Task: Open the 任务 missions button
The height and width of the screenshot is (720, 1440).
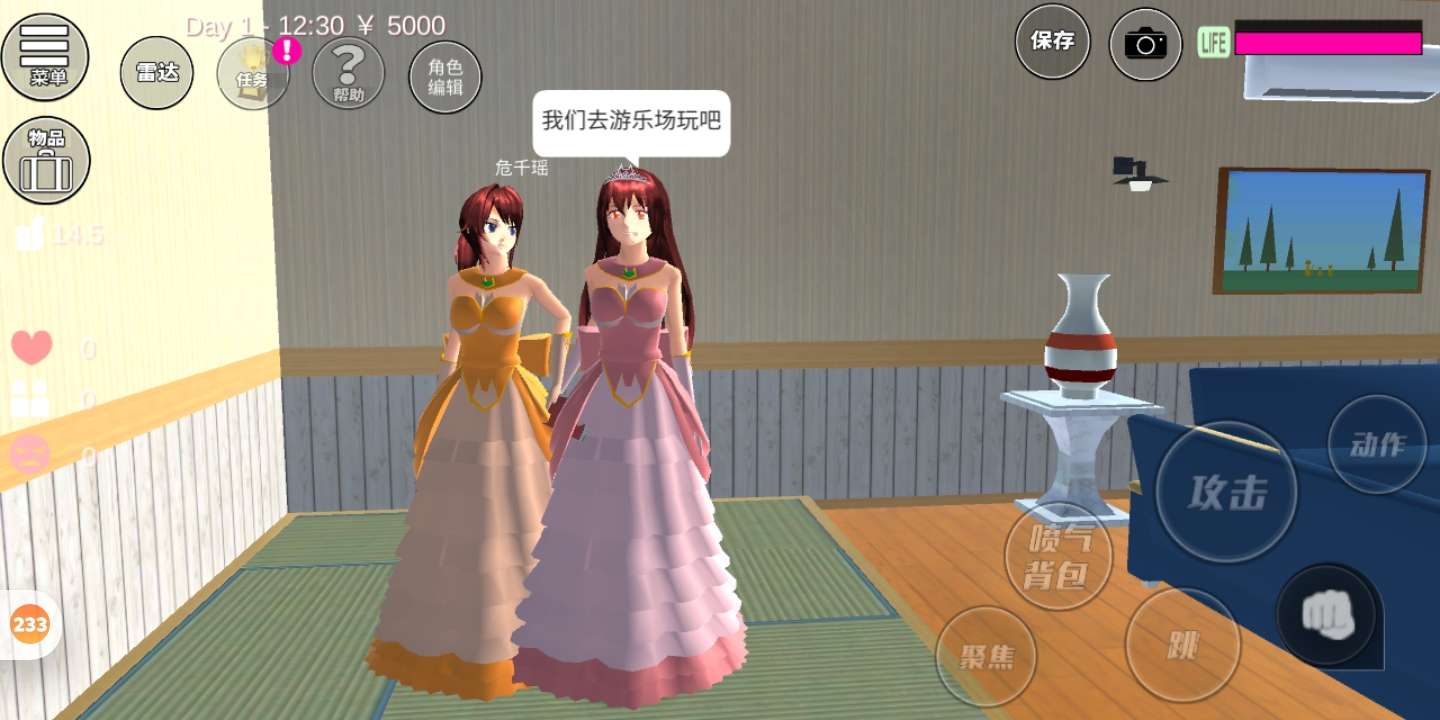Action: 253,75
